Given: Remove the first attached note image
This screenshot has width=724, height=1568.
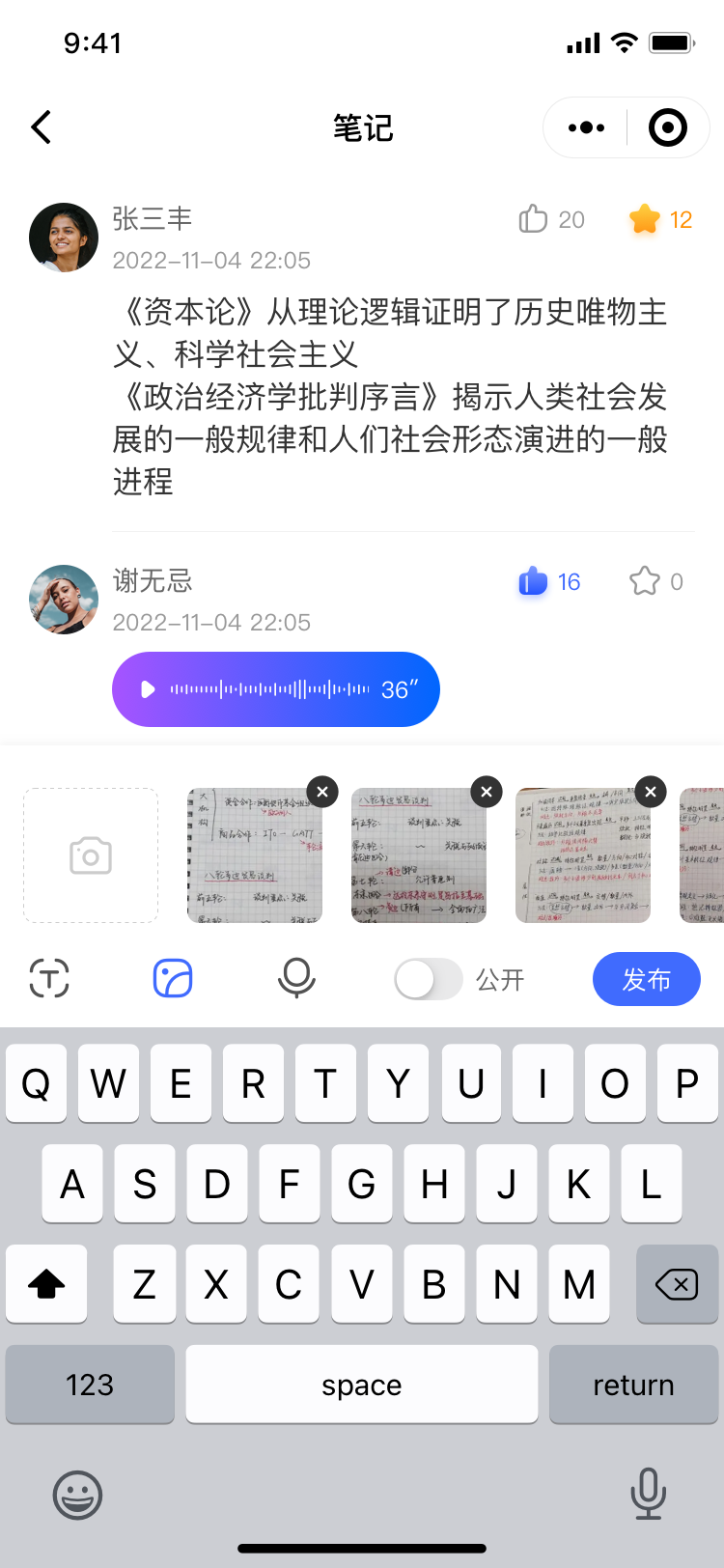Looking at the screenshot, I should 322,792.
